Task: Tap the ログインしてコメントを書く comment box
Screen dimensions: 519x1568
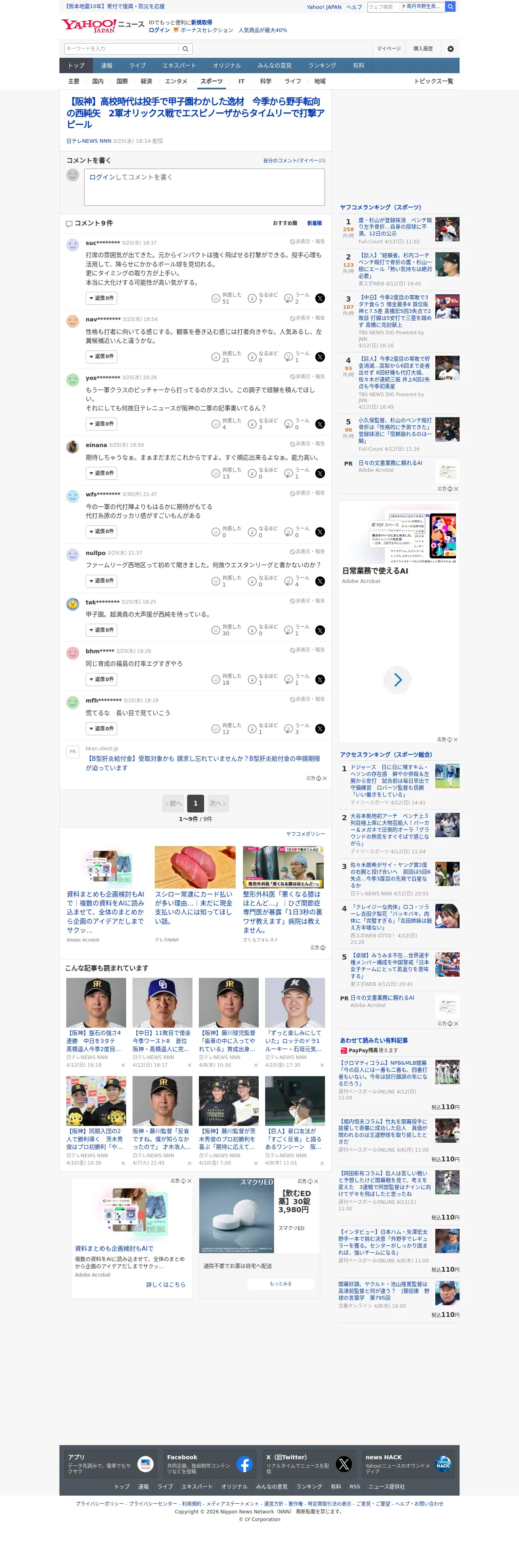Action: pos(204,187)
